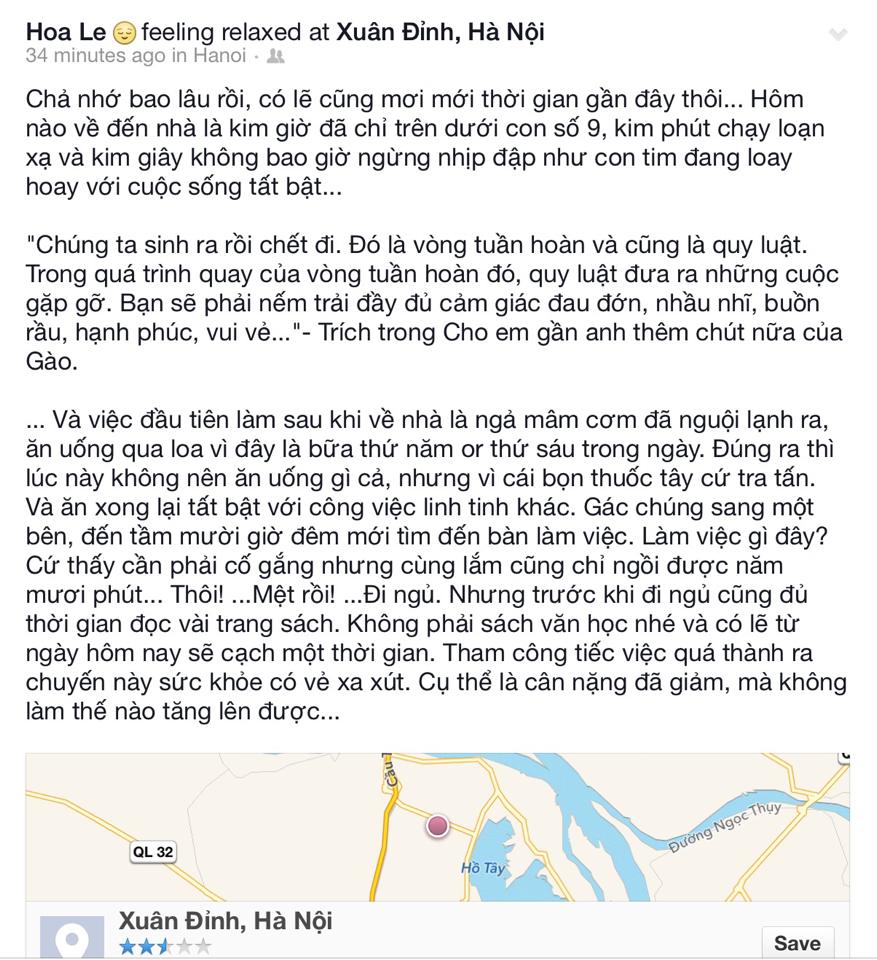Save the Xuân Đỉnh, Hà Nội place

click(x=796, y=942)
